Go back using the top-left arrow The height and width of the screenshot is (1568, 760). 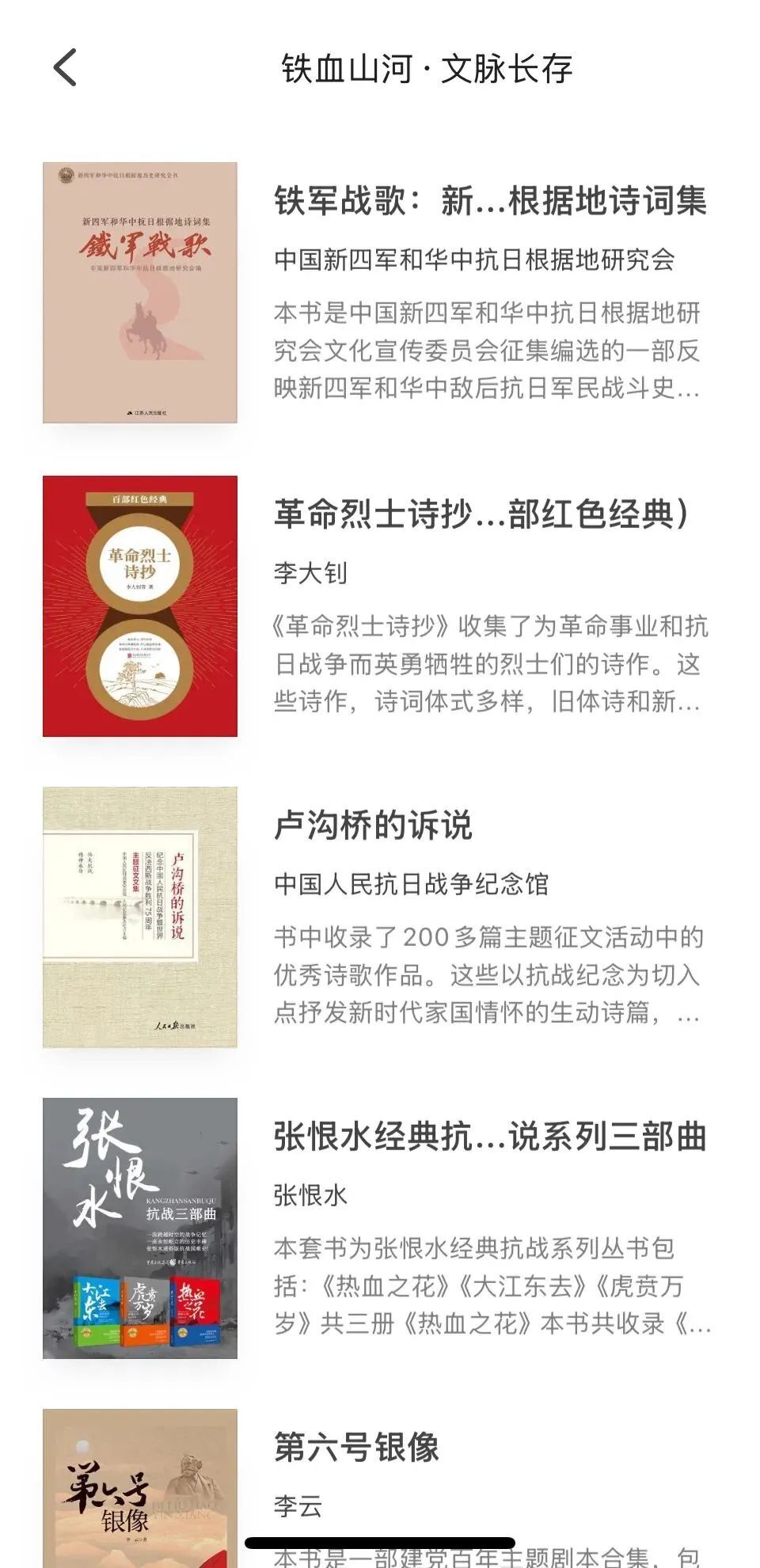tap(65, 67)
